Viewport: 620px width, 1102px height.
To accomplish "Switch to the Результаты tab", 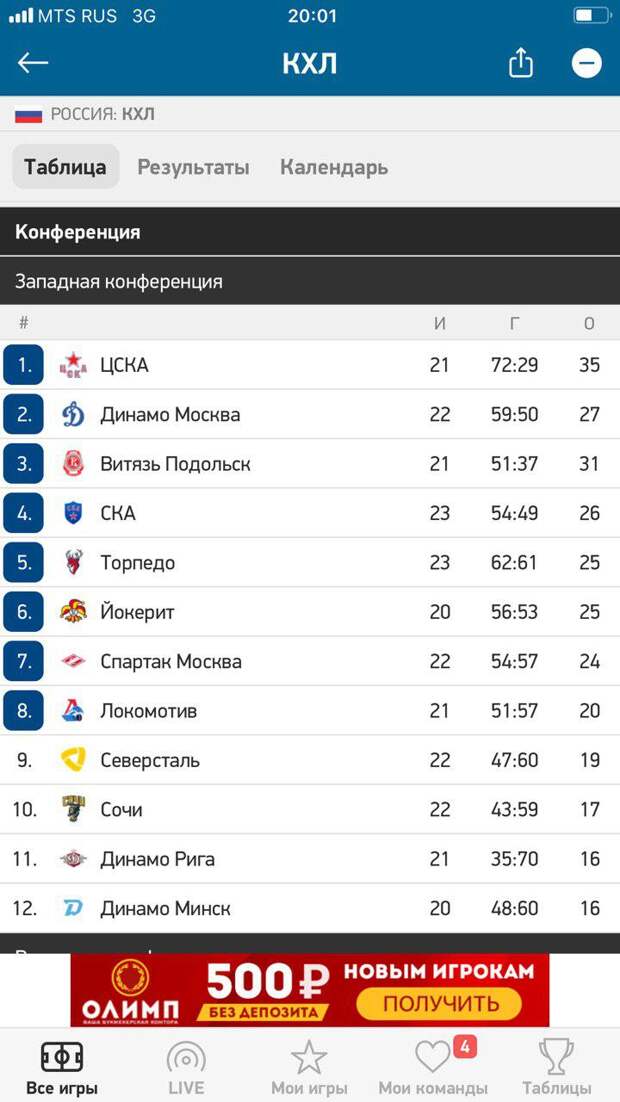I will 193,167.
